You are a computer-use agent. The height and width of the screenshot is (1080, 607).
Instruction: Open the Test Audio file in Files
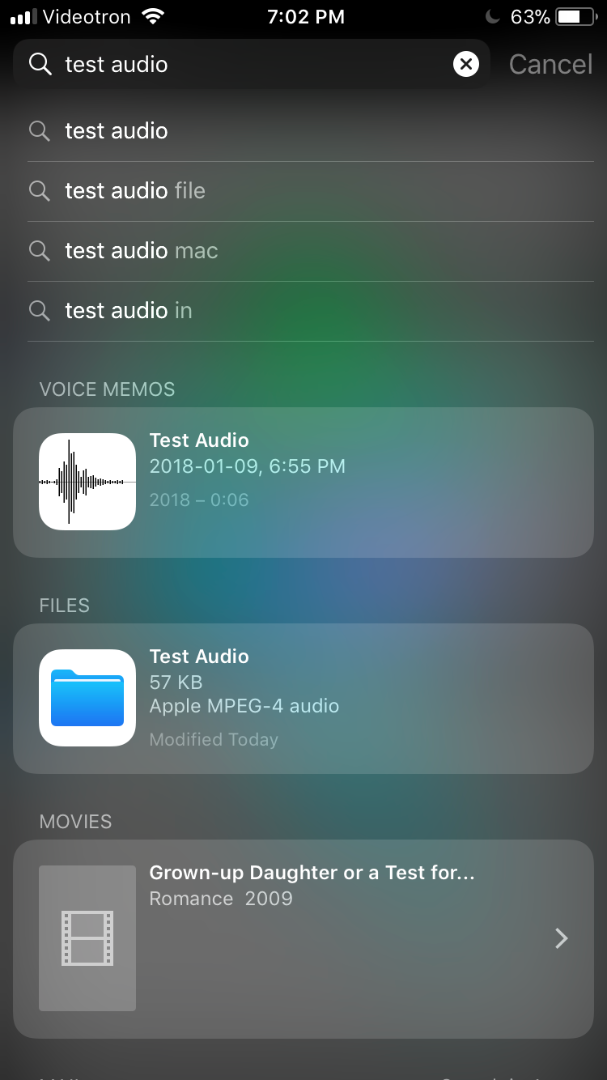click(303, 697)
